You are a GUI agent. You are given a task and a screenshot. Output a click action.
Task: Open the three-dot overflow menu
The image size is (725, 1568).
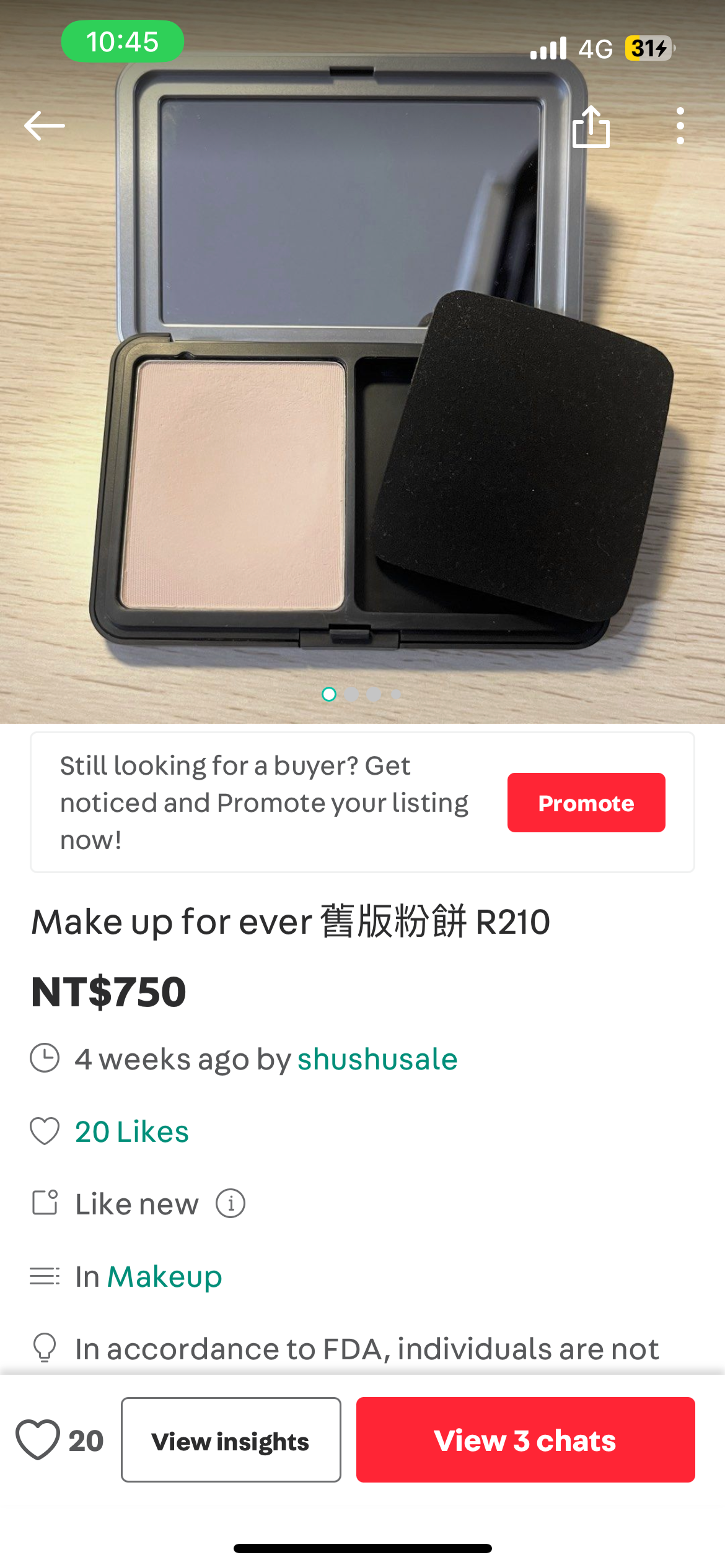pos(680,126)
